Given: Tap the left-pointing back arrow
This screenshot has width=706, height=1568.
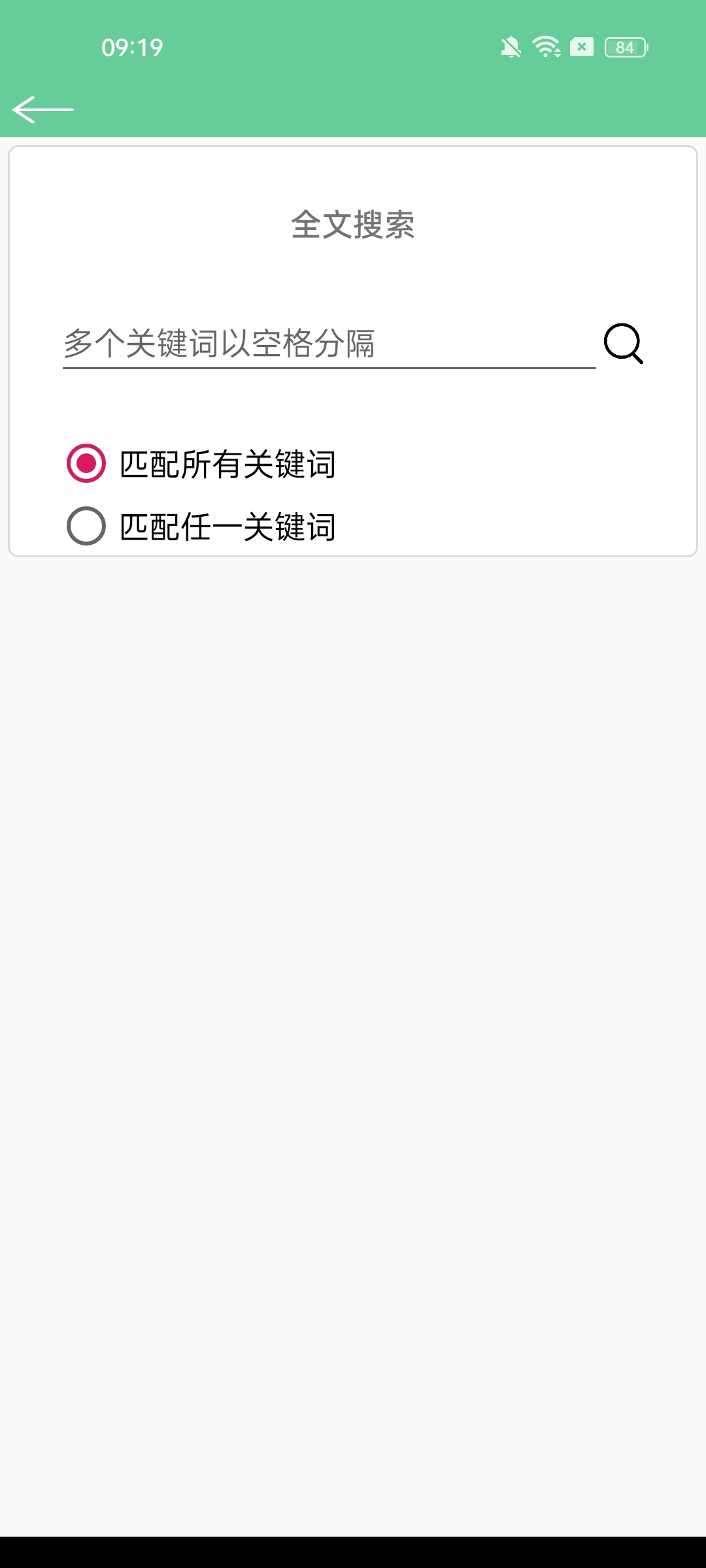Looking at the screenshot, I should [x=43, y=108].
